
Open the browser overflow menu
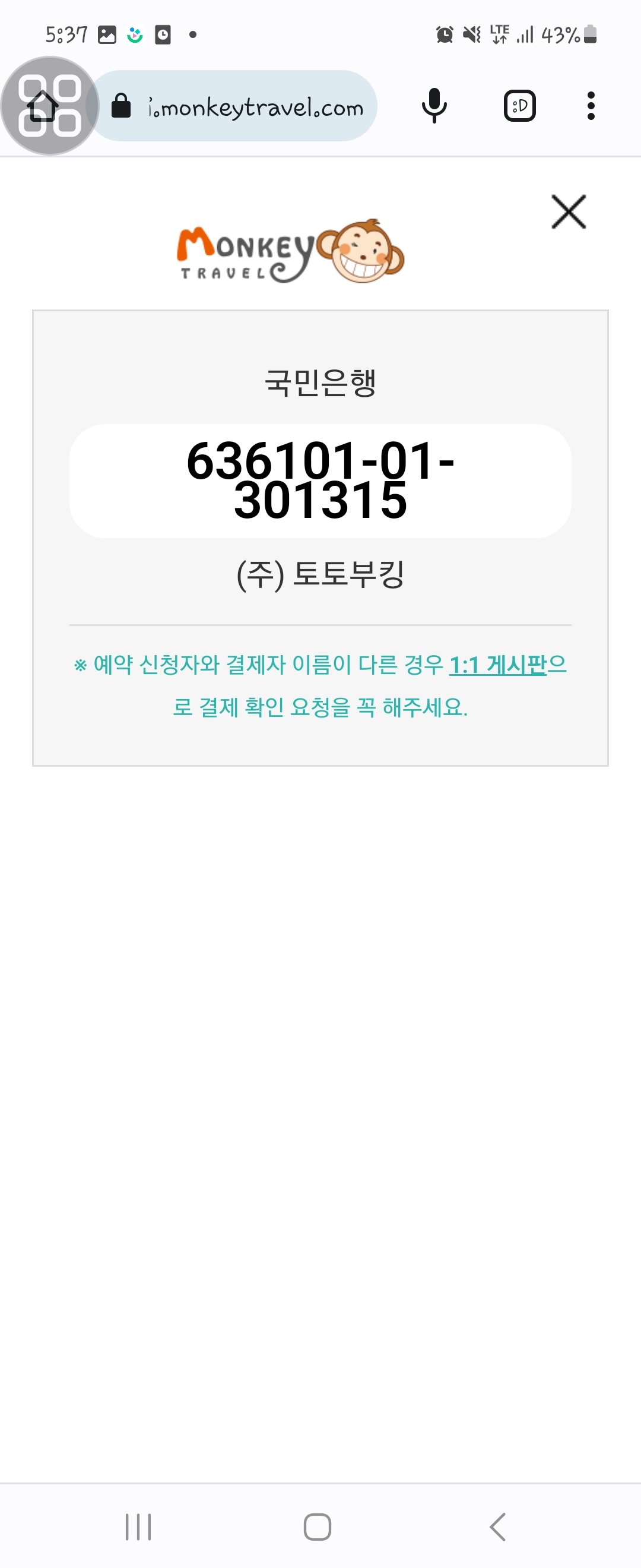tap(591, 106)
